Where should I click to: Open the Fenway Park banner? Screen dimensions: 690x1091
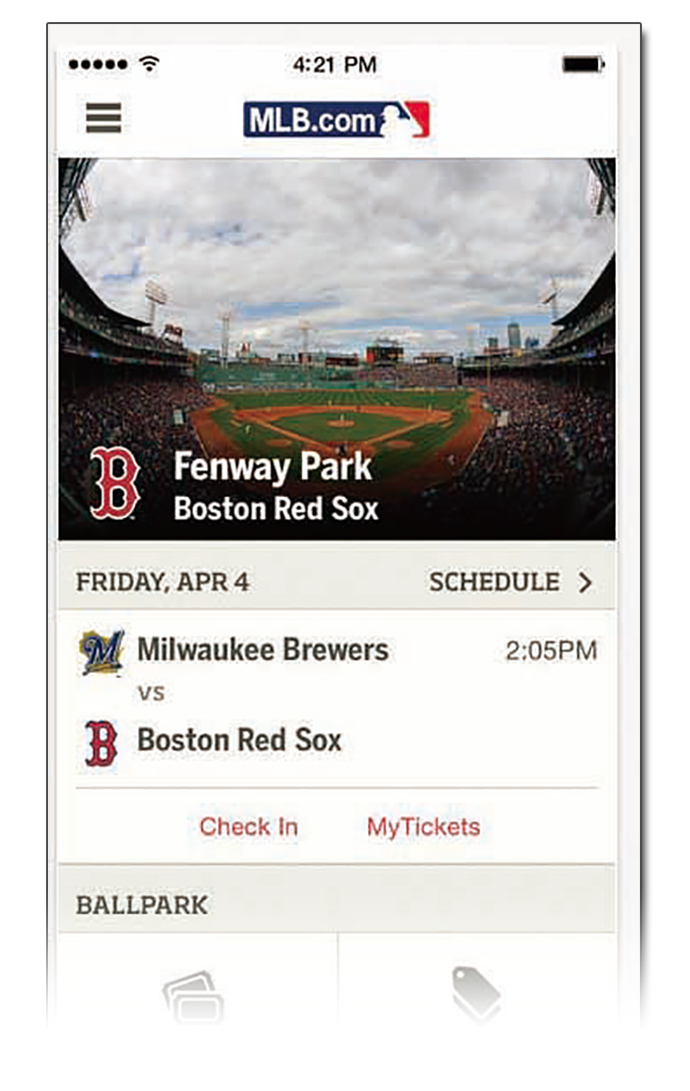coord(336,350)
